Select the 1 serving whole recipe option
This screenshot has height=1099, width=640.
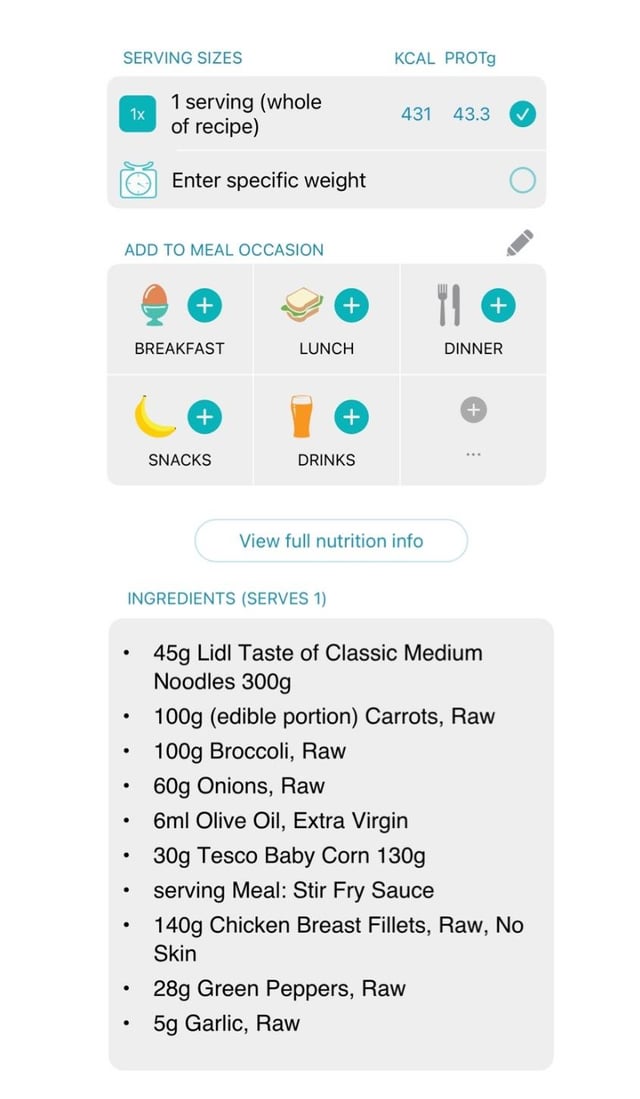pos(522,115)
